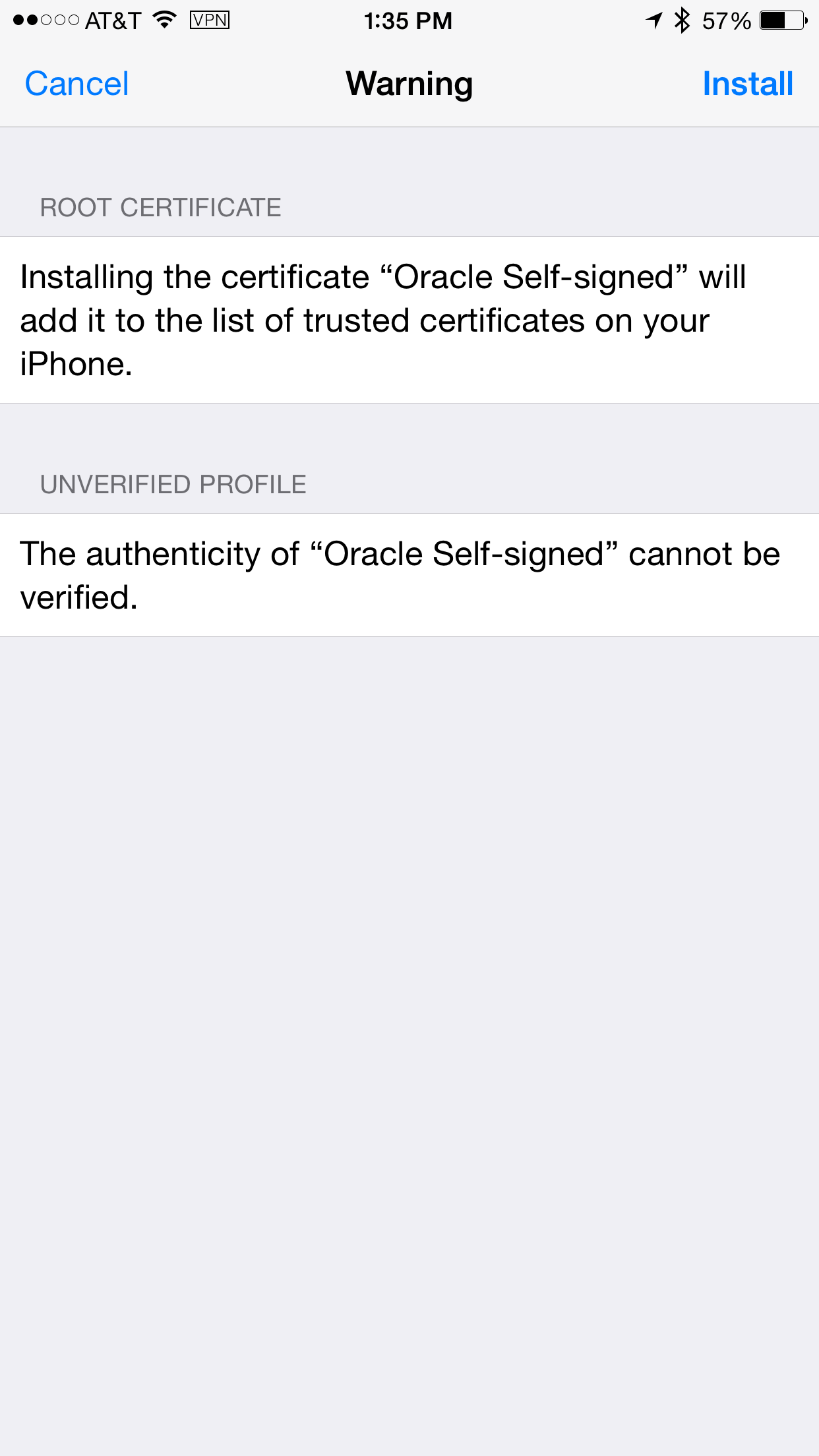
Task: Tap the authenticity warning text row
Action: [x=409, y=574]
